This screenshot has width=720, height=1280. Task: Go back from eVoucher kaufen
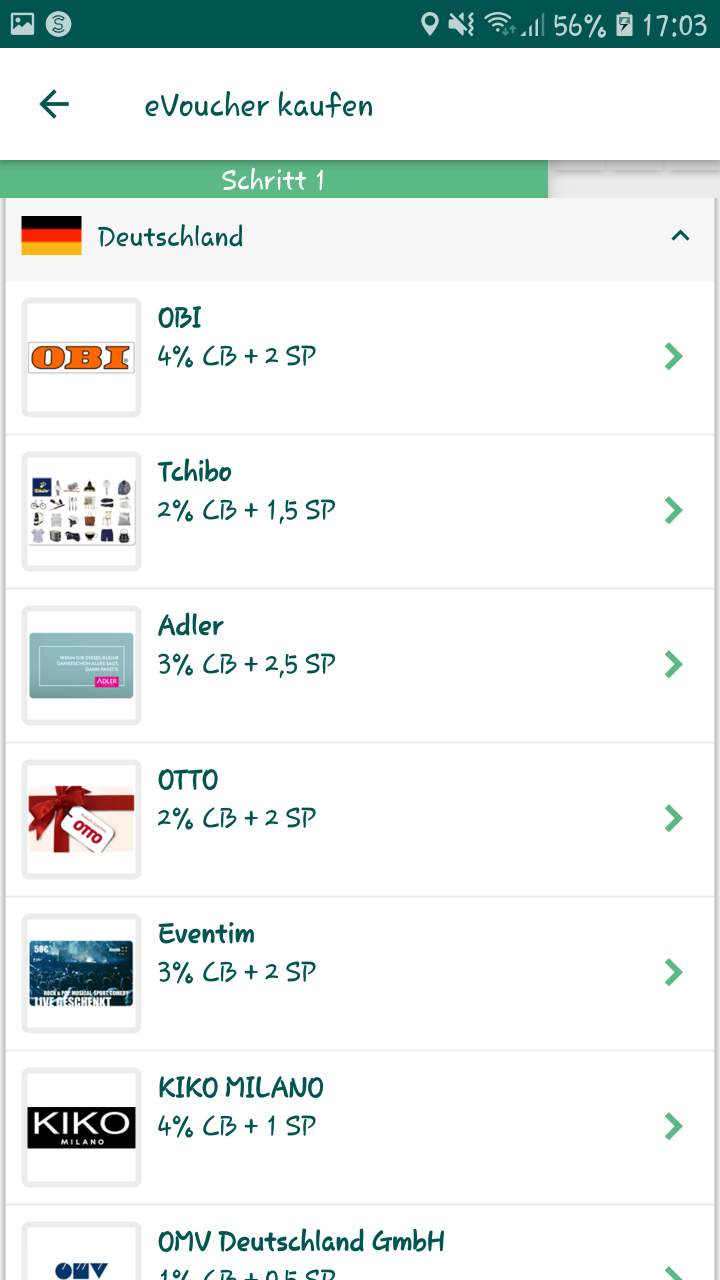[x=54, y=104]
